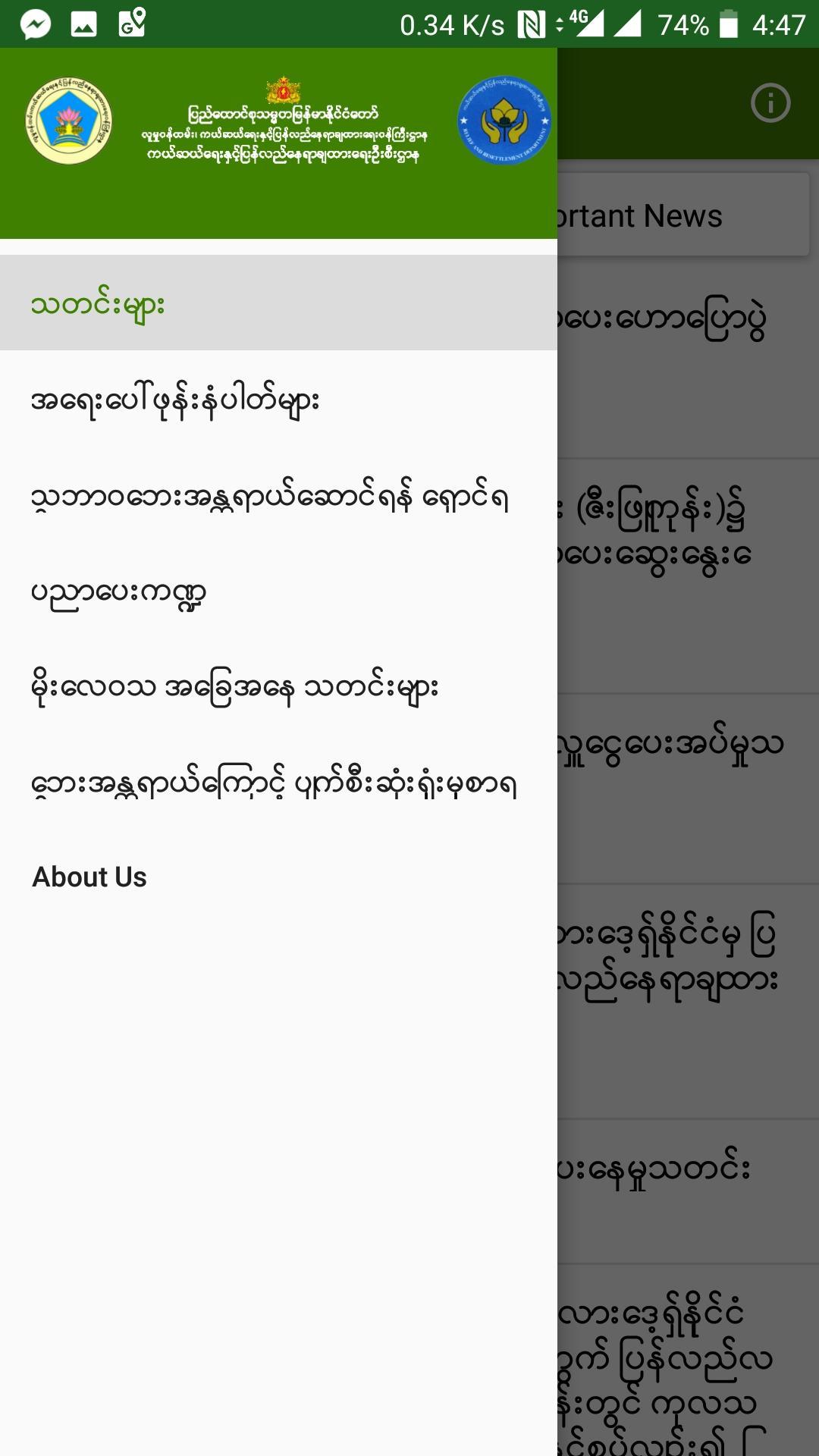Tap the info icon in app bar
Screen dimensions: 819x1456
pyautogui.click(x=770, y=103)
